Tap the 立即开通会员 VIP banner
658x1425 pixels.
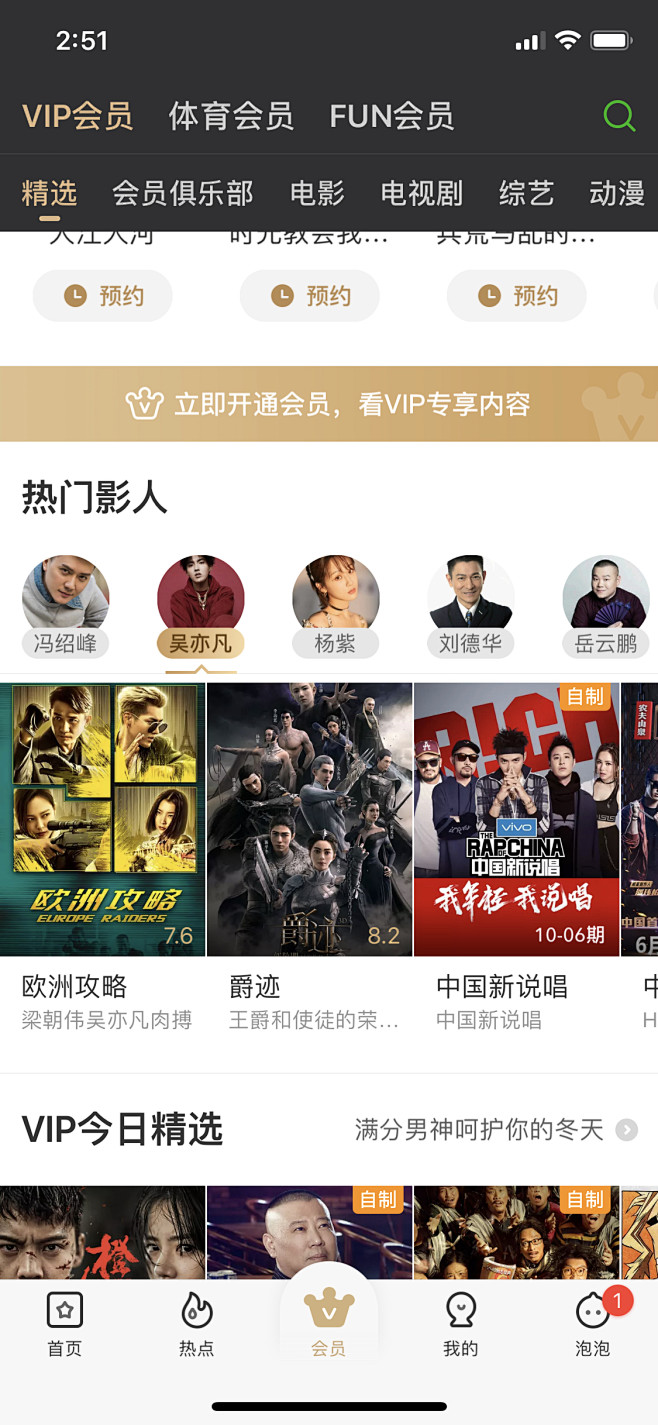pyautogui.click(x=329, y=404)
